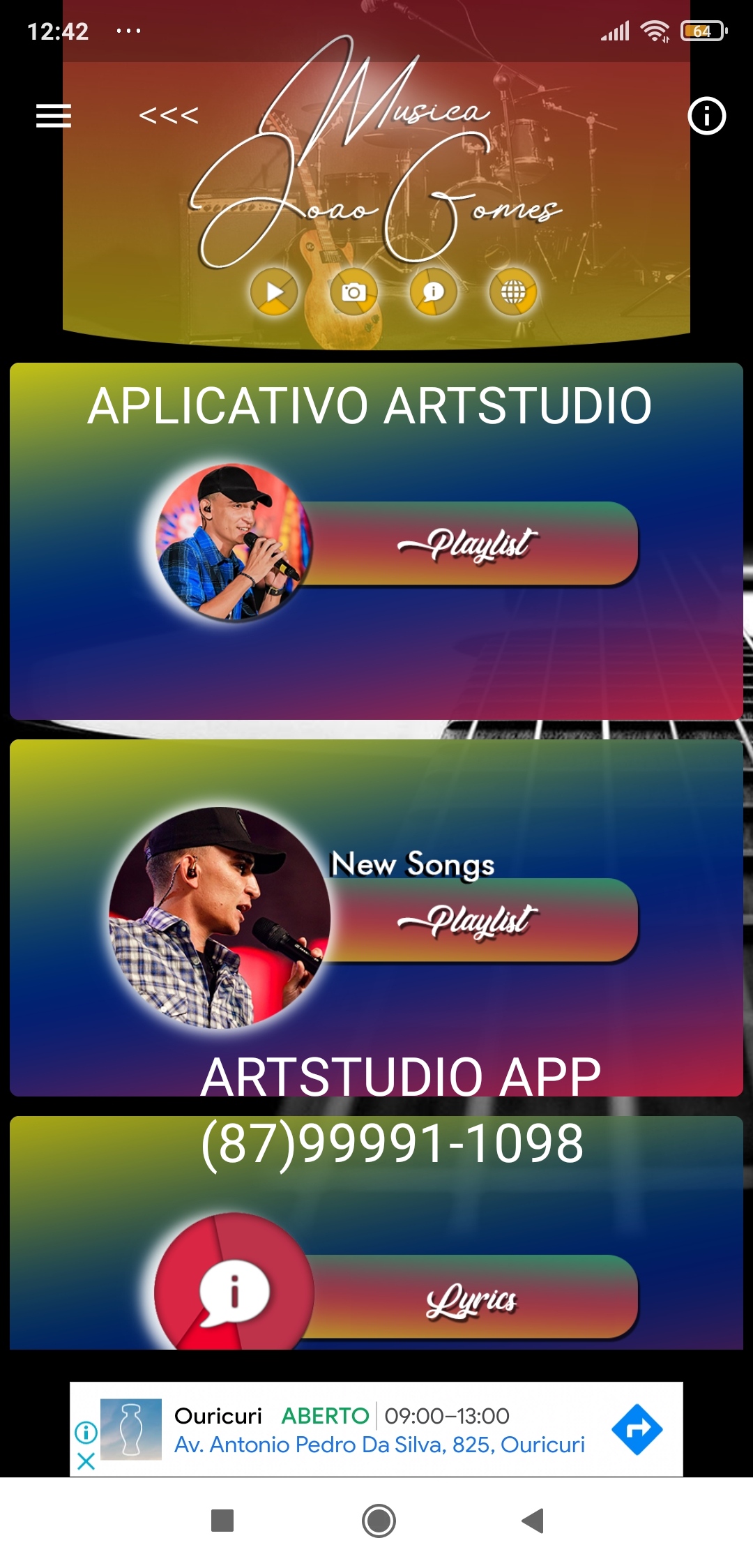Open the Lyrics button
The width and height of the screenshot is (753, 1568).
coord(469,1299)
